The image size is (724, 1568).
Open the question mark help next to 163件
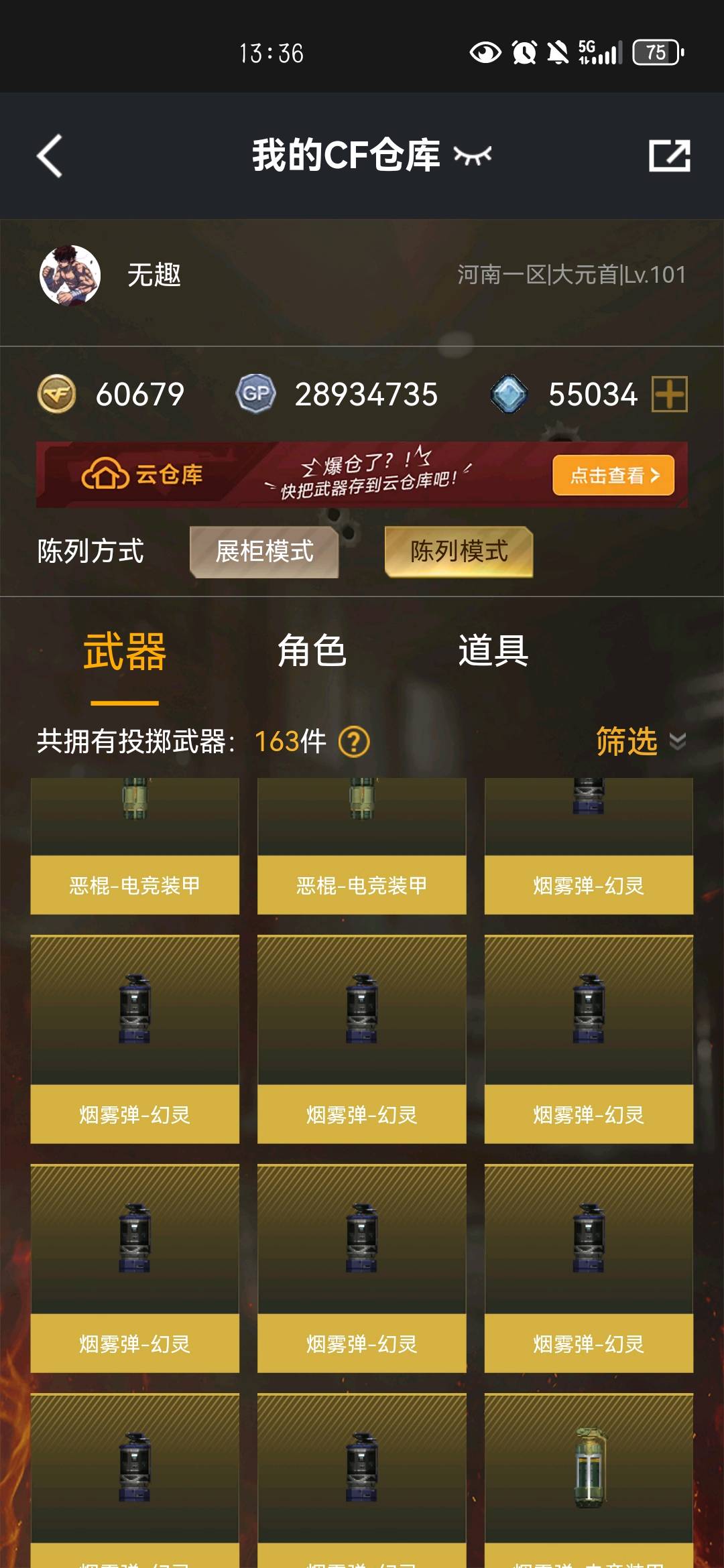click(x=354, y=742)
